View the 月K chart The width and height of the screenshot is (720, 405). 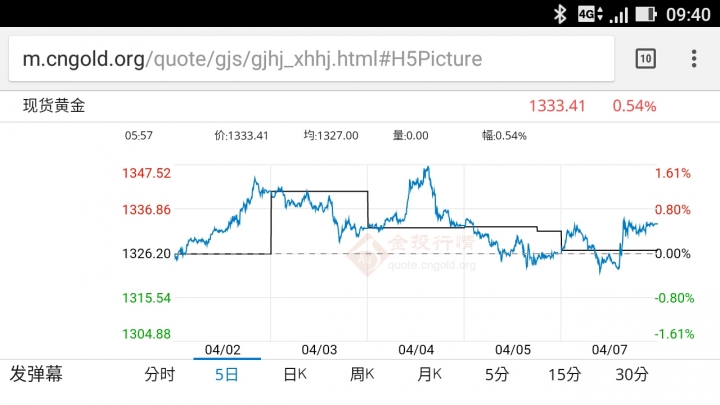coord(430,375)
